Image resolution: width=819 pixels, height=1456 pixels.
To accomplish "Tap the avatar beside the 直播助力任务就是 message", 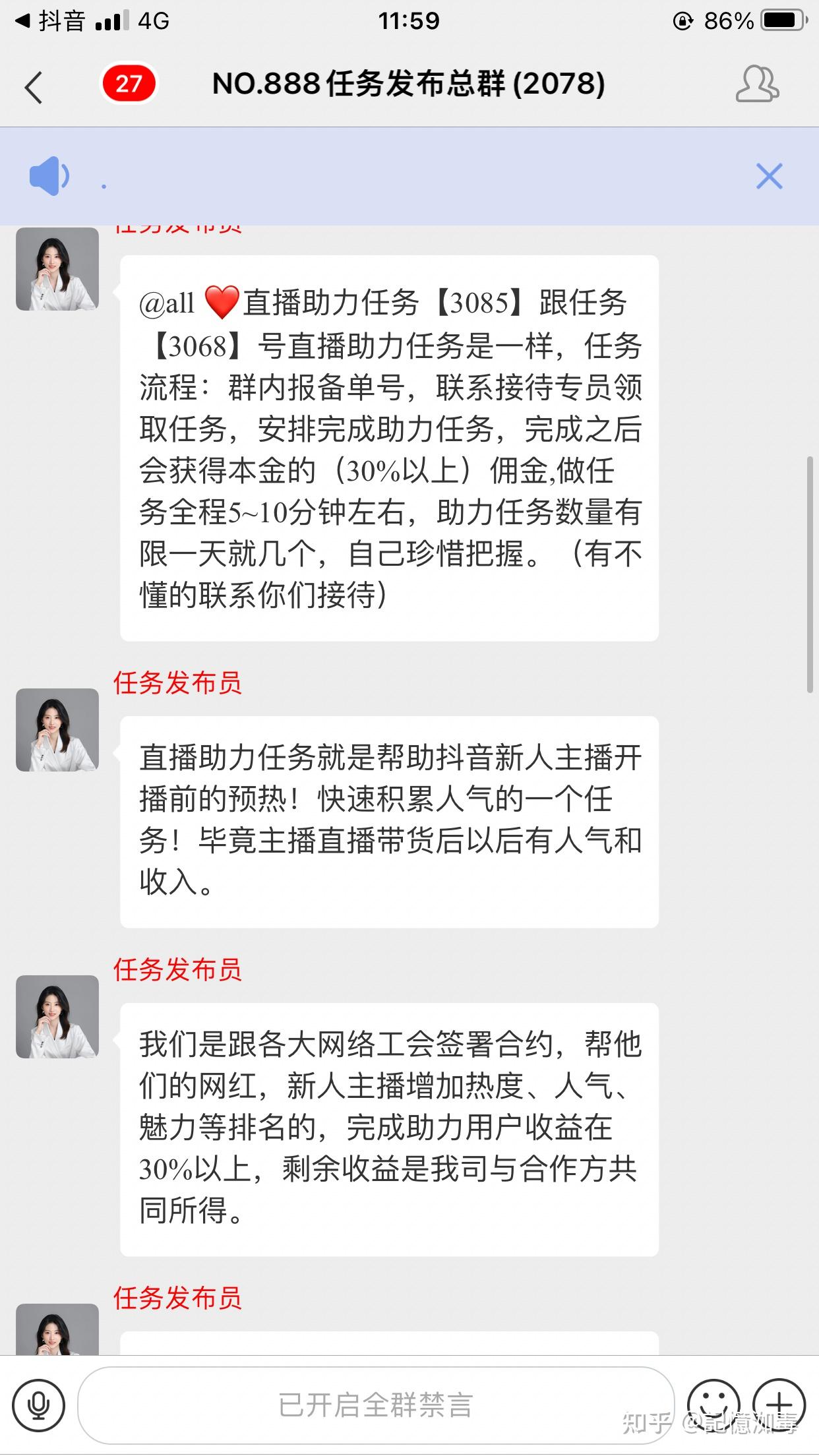I will (57, 730).
